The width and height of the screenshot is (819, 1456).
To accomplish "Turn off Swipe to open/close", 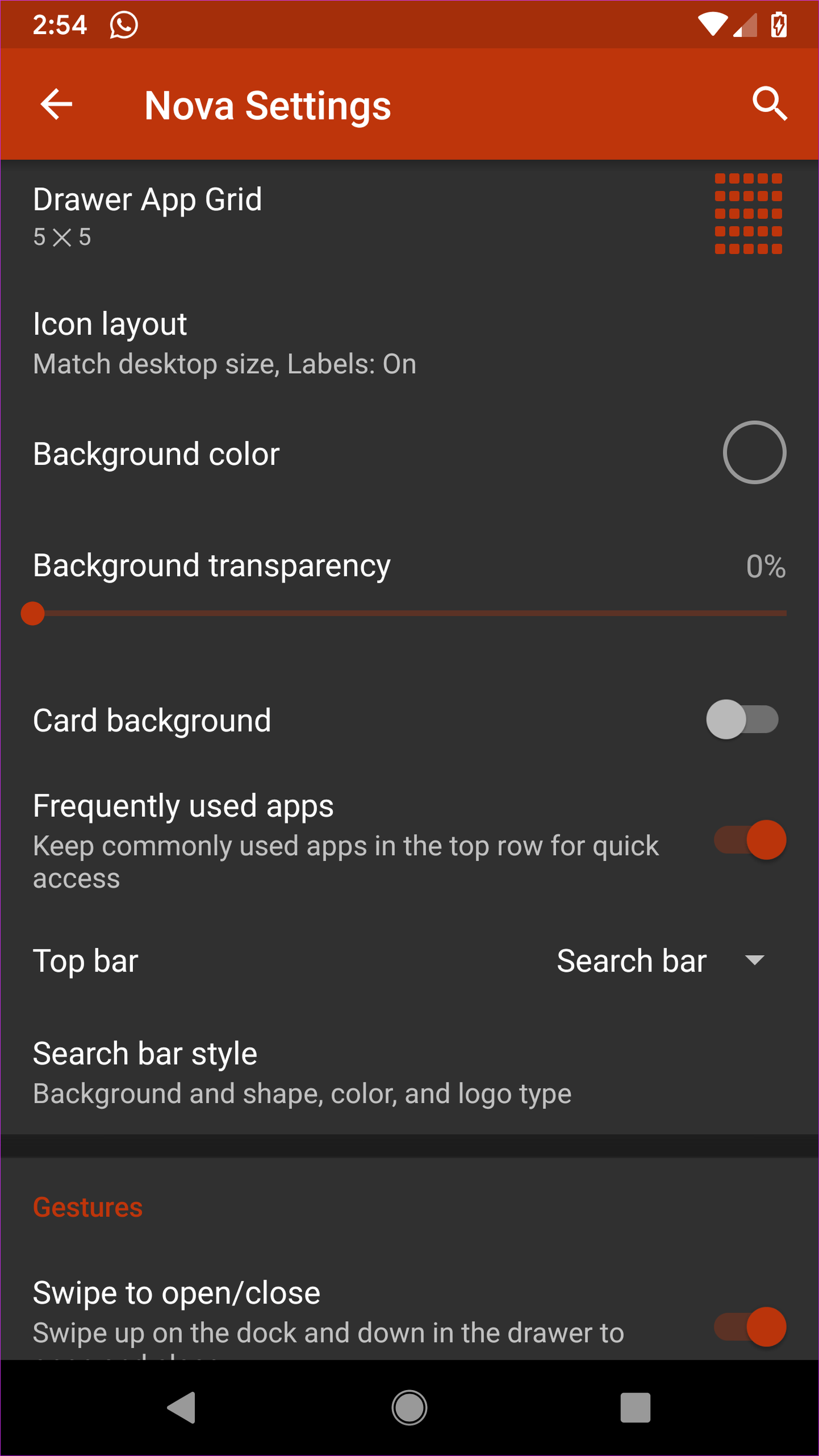I will click(x=750, y=1327).
